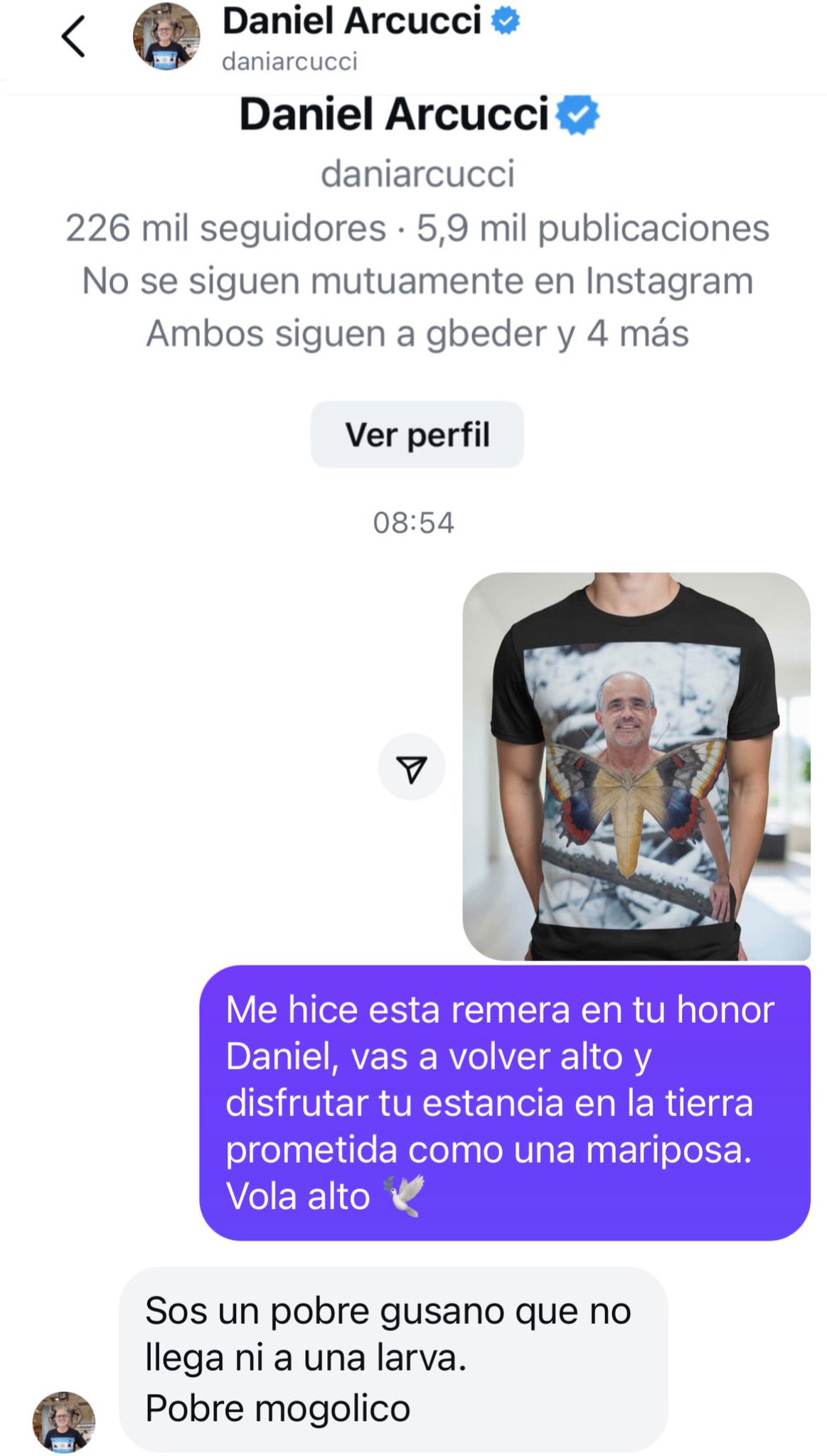
Task: Go back from Daniel Arcucci's chat
Action: [73, 36]
